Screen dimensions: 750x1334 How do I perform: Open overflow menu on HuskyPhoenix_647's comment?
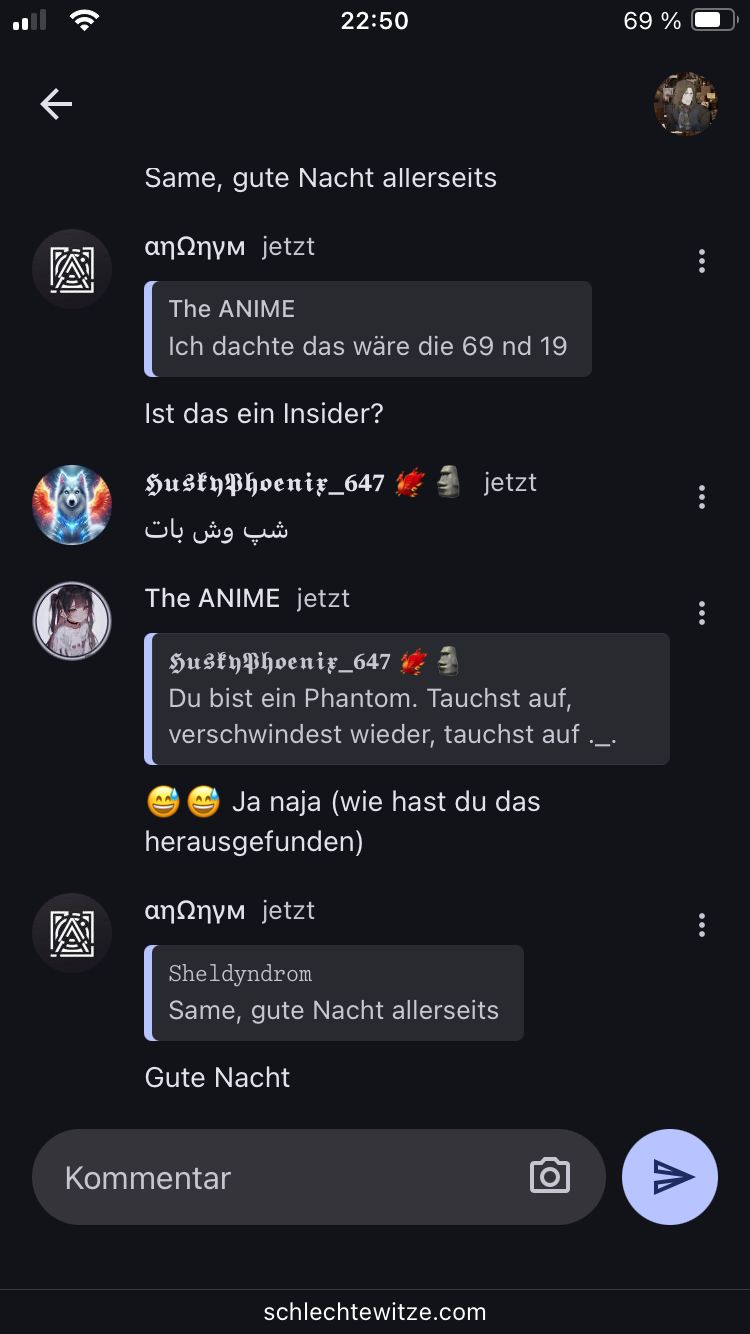702,497
